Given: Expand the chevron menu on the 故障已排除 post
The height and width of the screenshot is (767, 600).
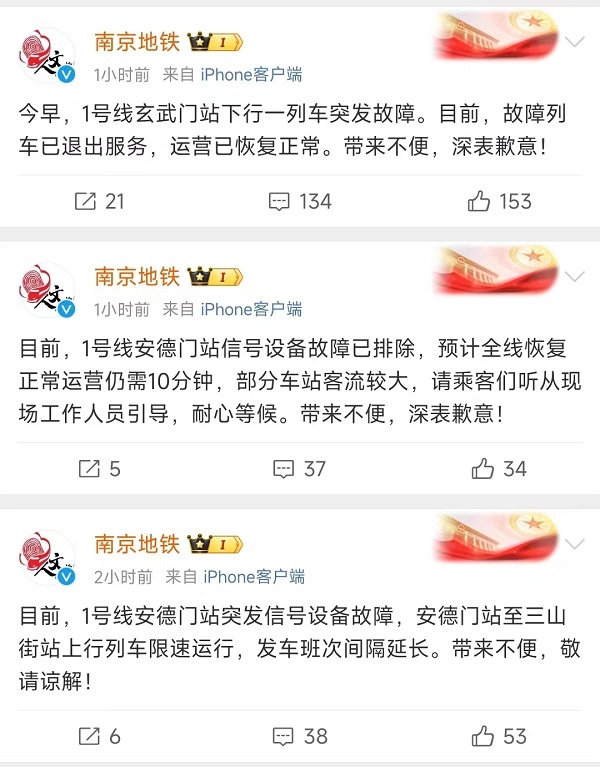Looking at the screenshot, I should tap(575, 277).
